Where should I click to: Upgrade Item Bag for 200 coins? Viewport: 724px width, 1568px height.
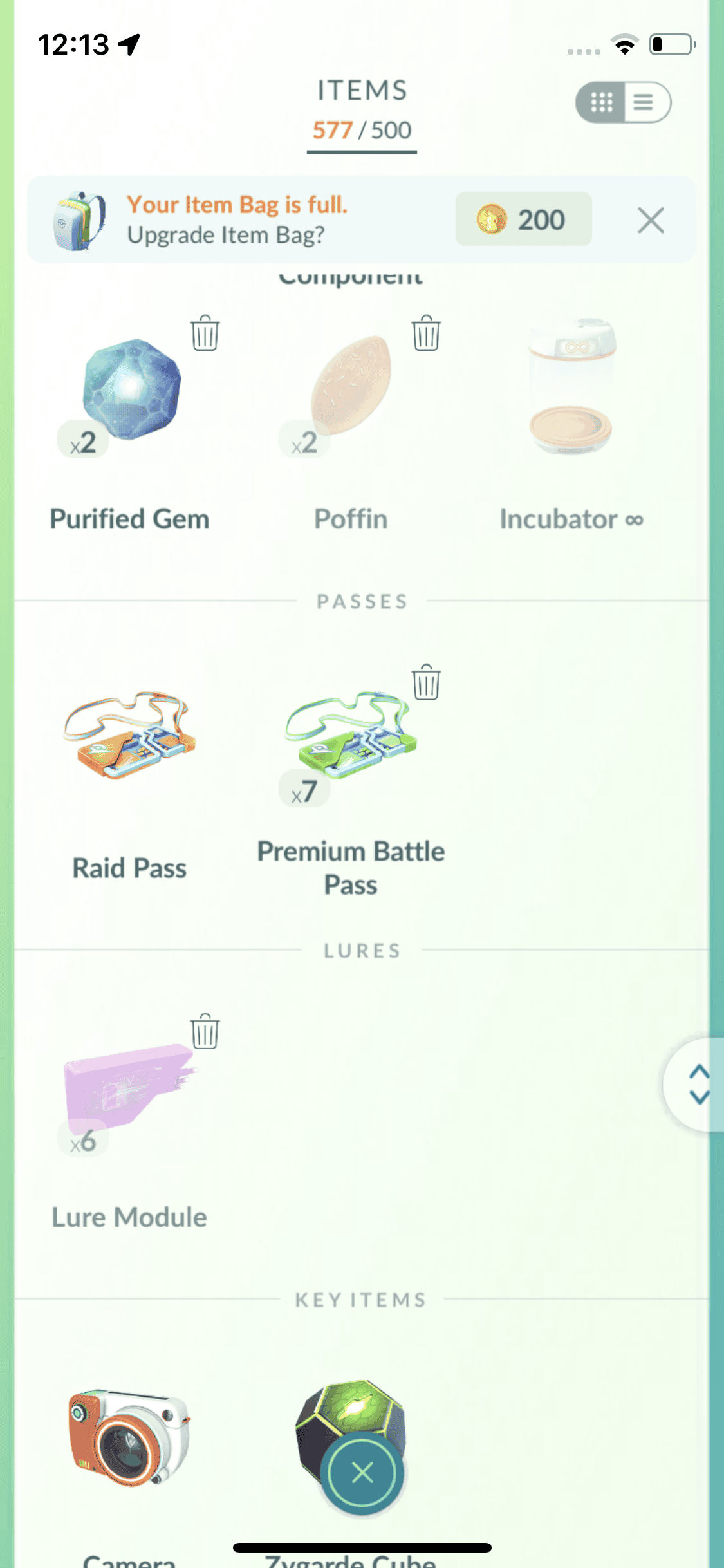click(523, 219)
